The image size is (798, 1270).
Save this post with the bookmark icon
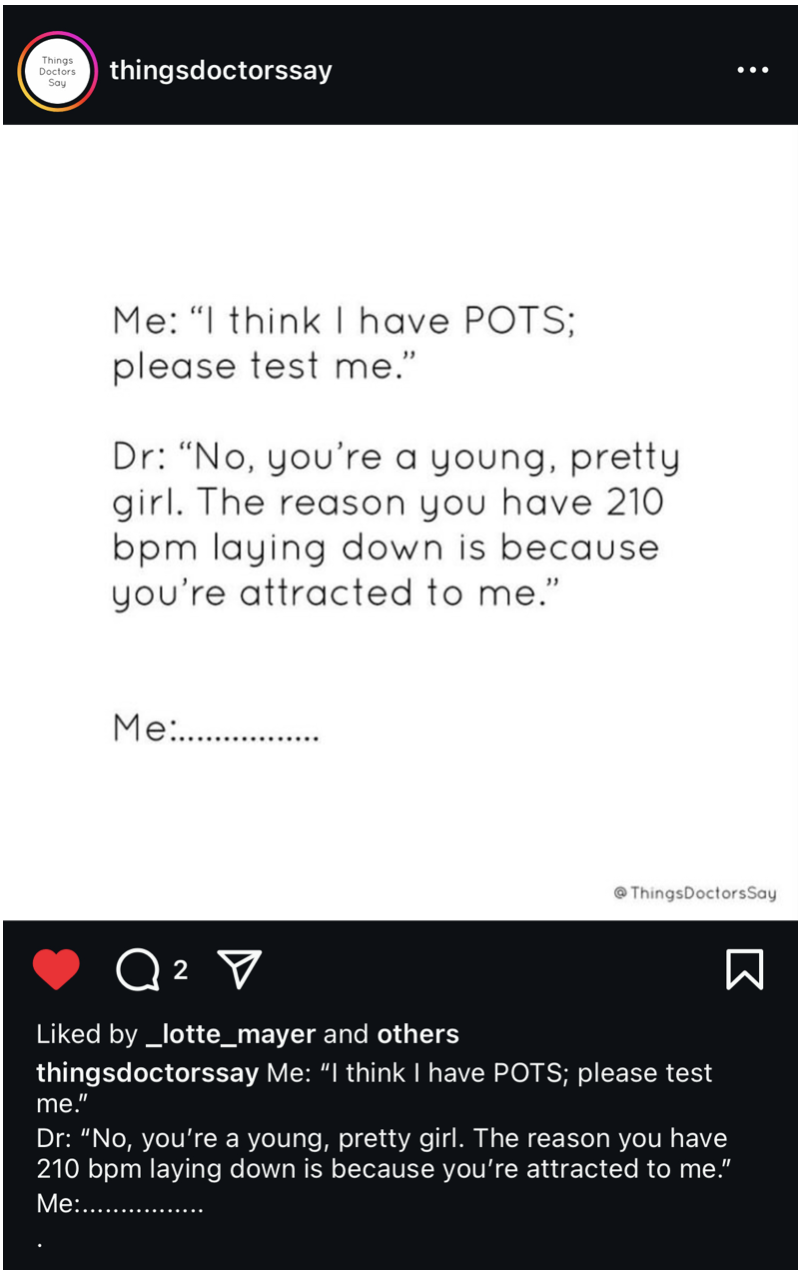coord(744,969)
